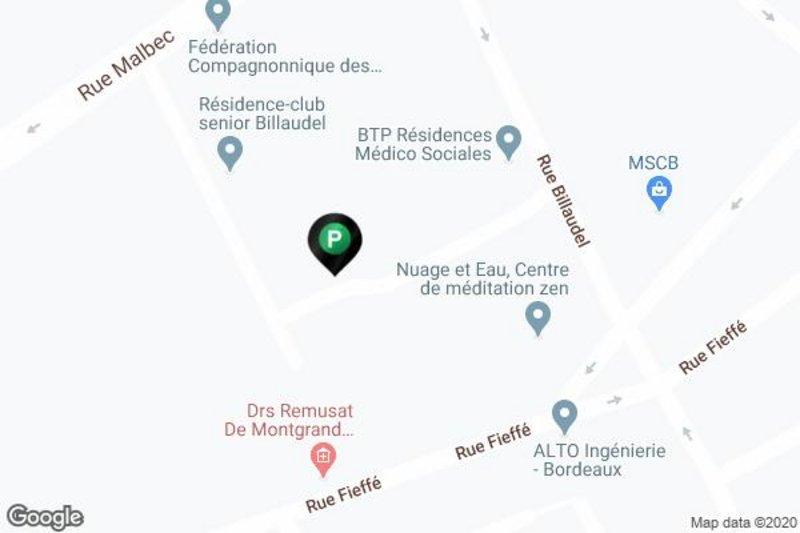
Task: Select the Fédération Compagnonnique pin
Action: (x=218, y=13)
